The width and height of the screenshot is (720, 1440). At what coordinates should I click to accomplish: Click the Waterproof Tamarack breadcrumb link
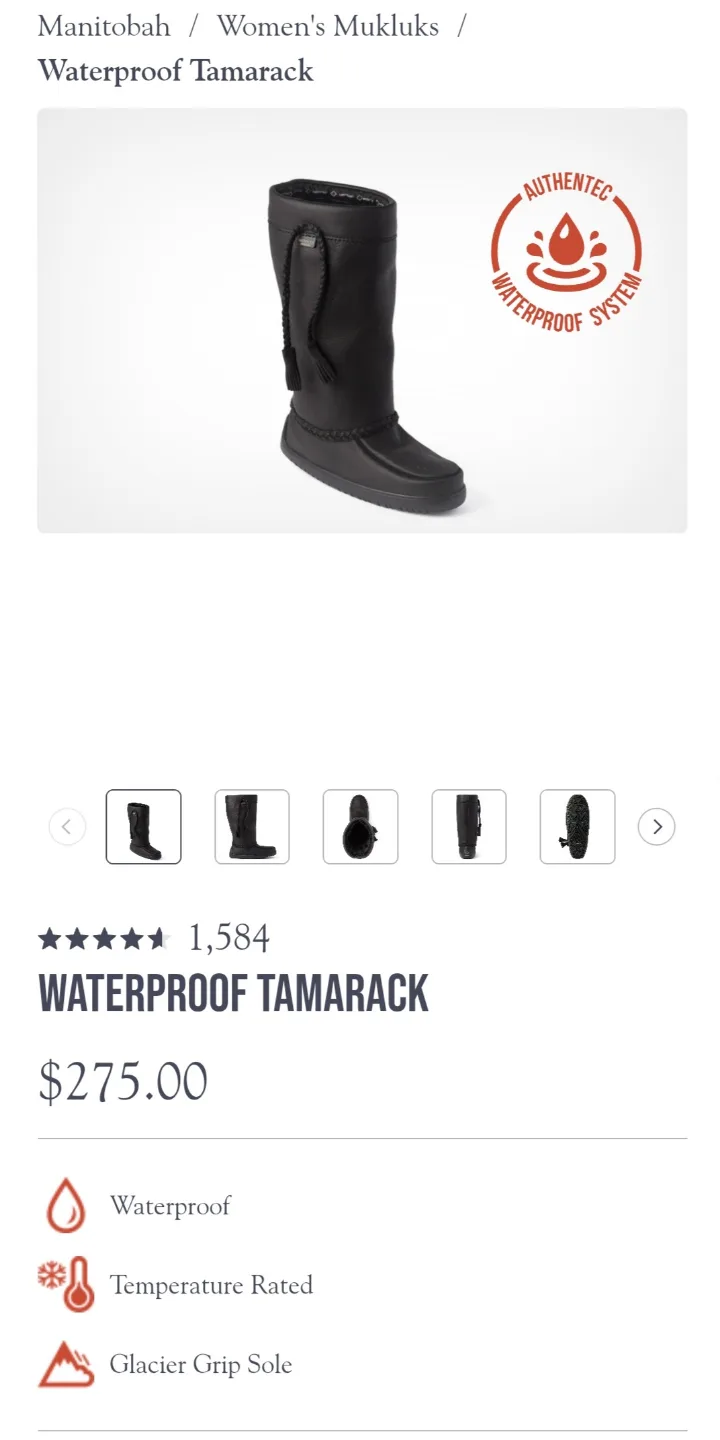pyautogui.click(x=176, y=72)
